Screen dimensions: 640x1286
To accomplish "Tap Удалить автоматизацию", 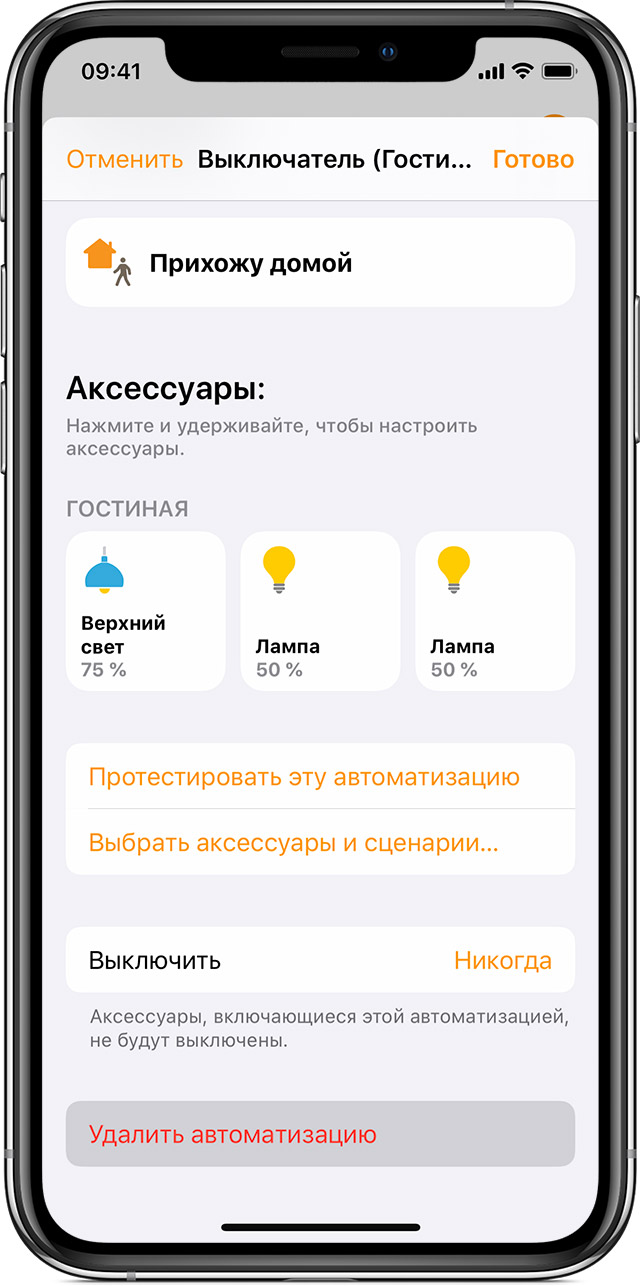I will point(320,1135).
